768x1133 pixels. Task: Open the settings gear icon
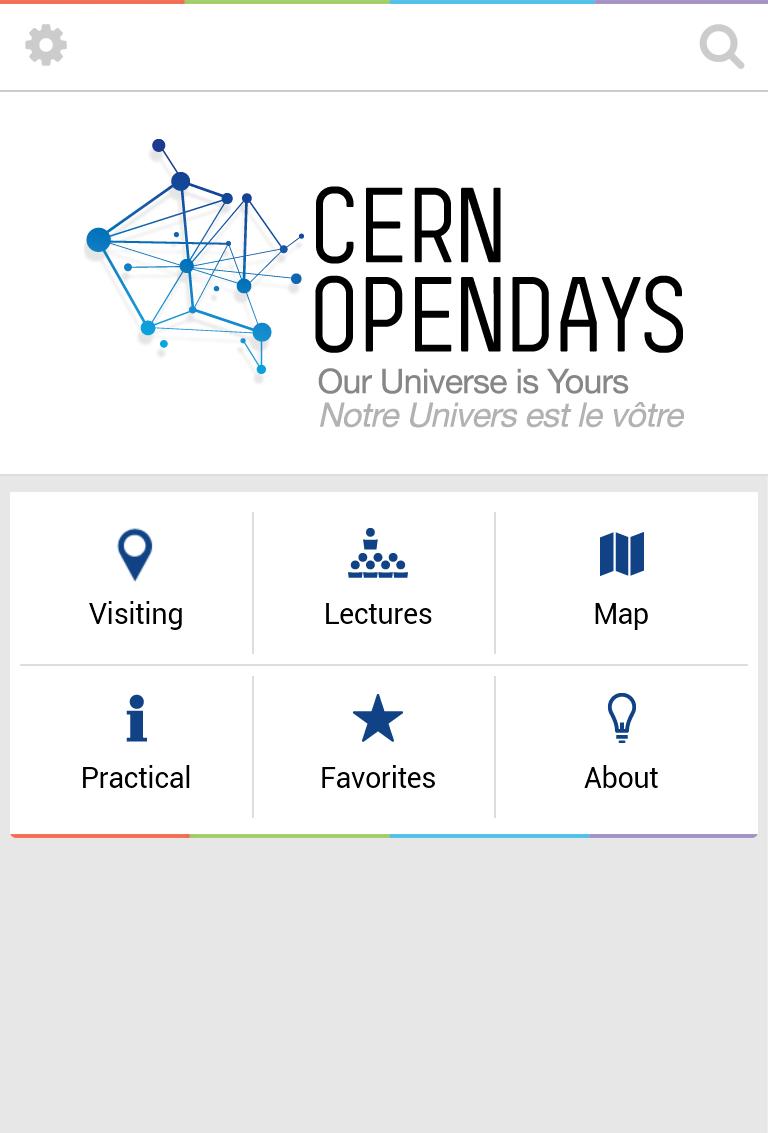pos(46,46)
